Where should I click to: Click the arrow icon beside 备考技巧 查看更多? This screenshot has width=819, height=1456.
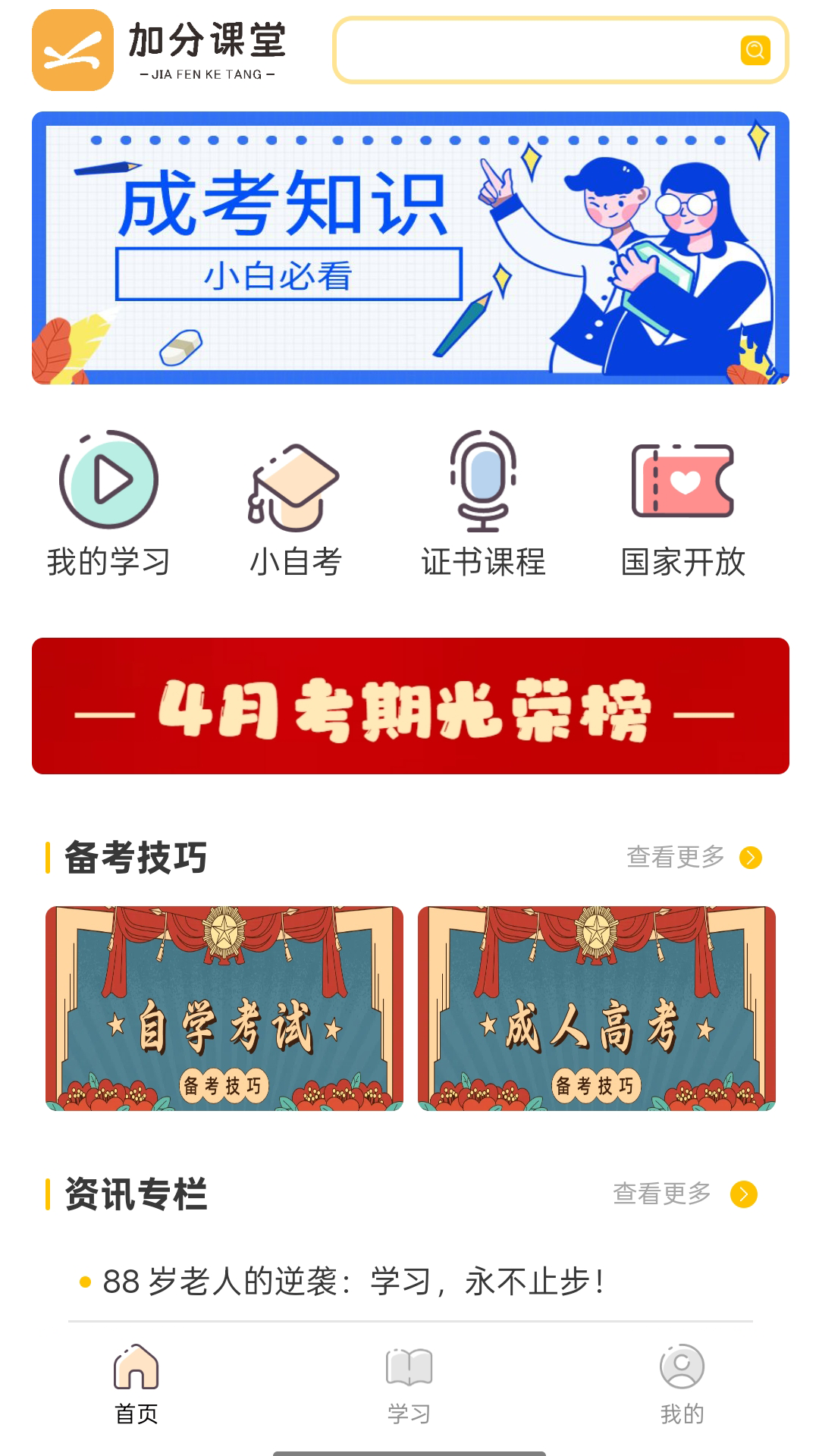[752, 856]
